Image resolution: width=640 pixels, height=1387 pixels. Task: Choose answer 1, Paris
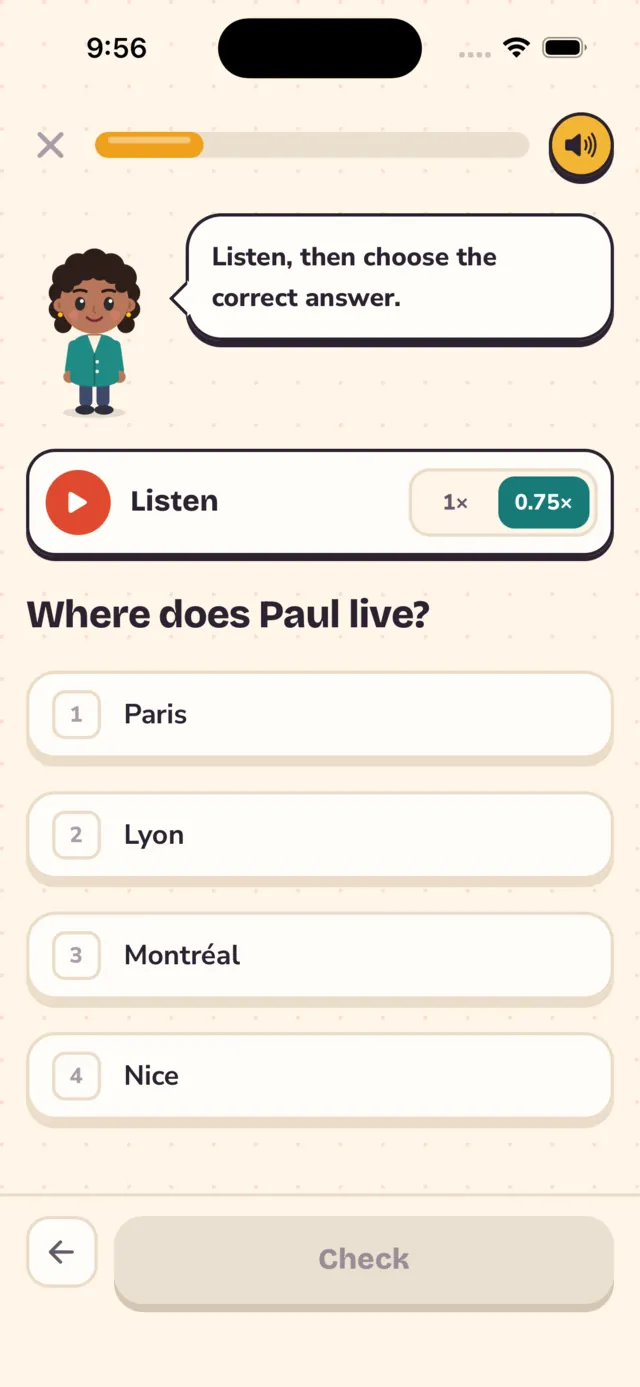tap(320, 715)
